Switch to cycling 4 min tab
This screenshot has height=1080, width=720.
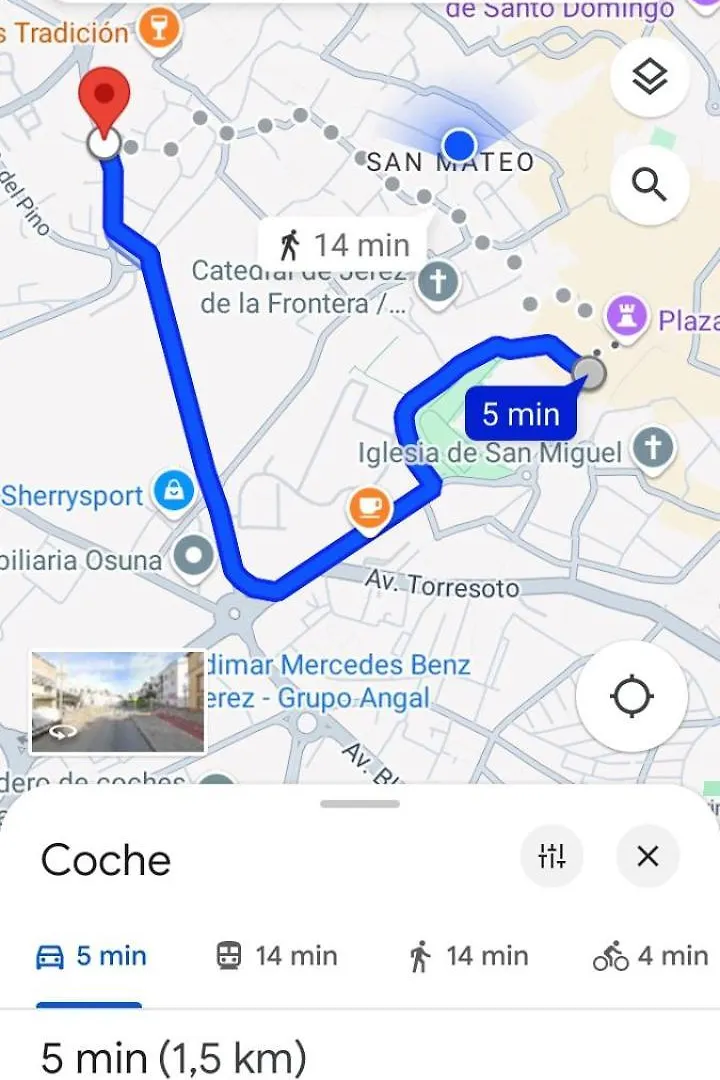[x=650, y=957]
